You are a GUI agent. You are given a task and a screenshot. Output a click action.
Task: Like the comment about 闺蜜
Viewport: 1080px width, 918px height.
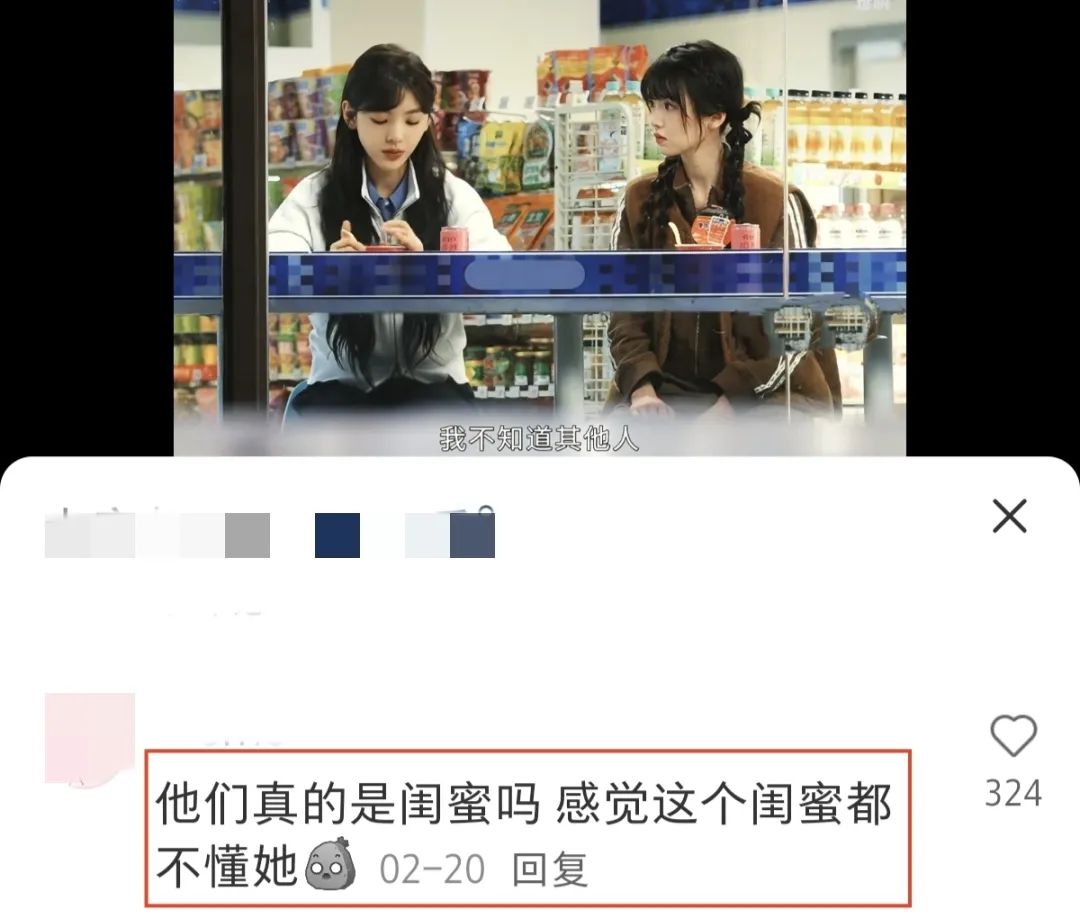coord(1012,738)
